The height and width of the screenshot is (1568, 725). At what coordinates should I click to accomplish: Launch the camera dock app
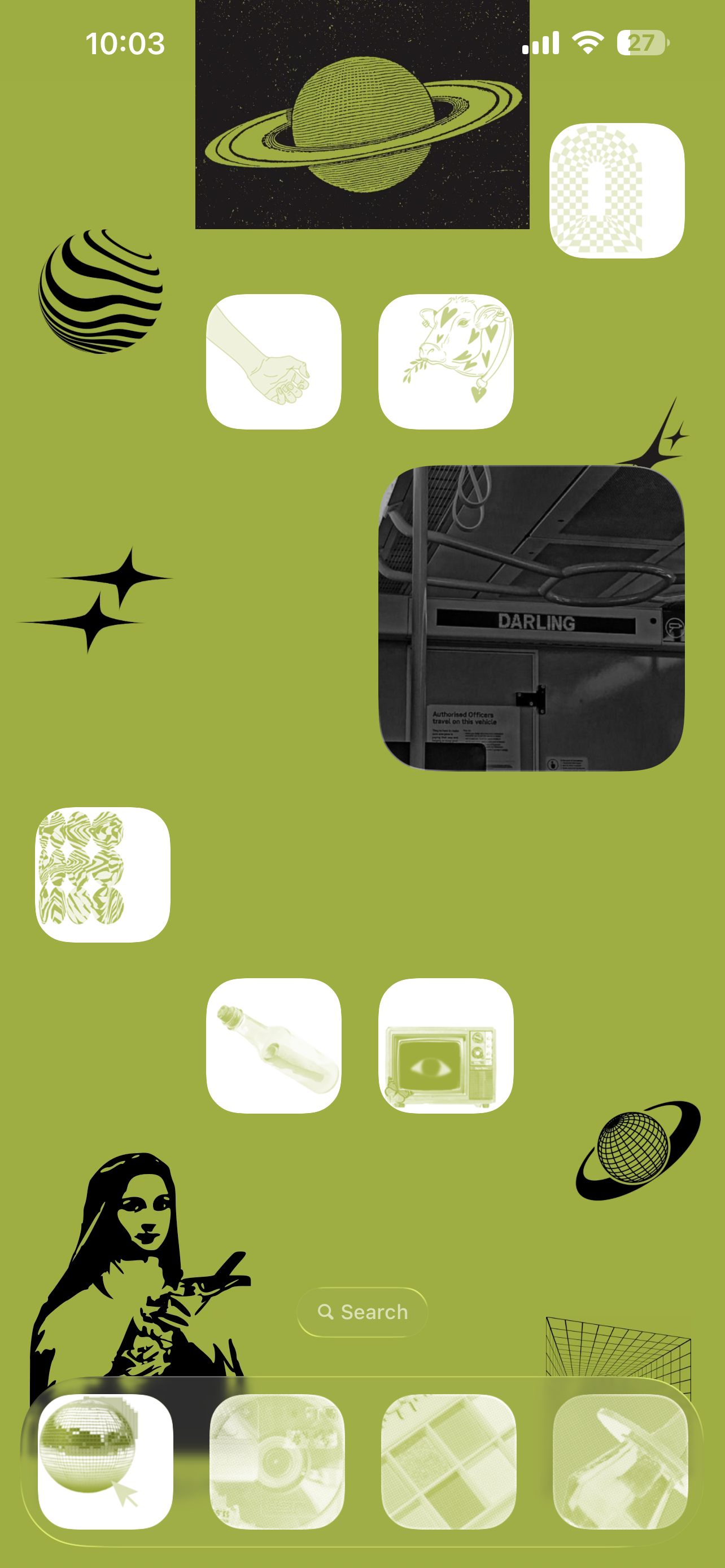click(x=276, y=1461)
